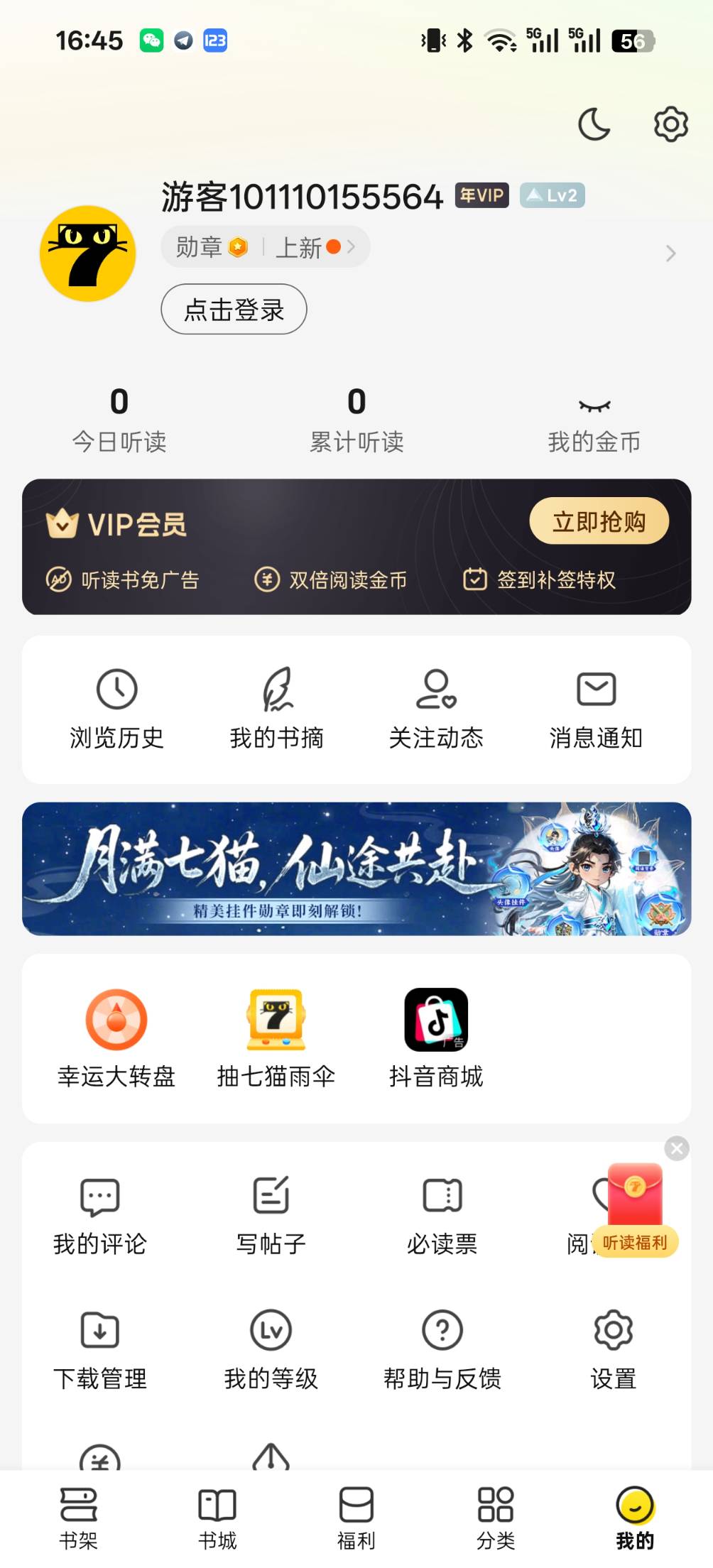Viewport: 713px width, 1568px height.
Task: Go to 我的评论 comments
Action: tap(100, 1216)
